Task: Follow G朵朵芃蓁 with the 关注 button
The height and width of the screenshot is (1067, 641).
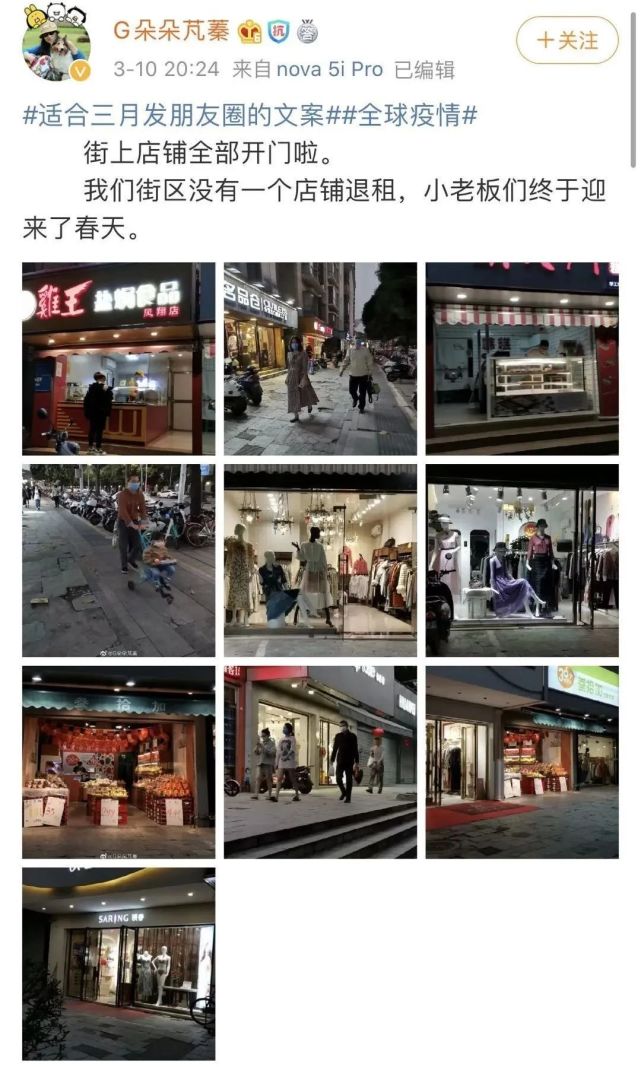Action: [x=567, y=40]
